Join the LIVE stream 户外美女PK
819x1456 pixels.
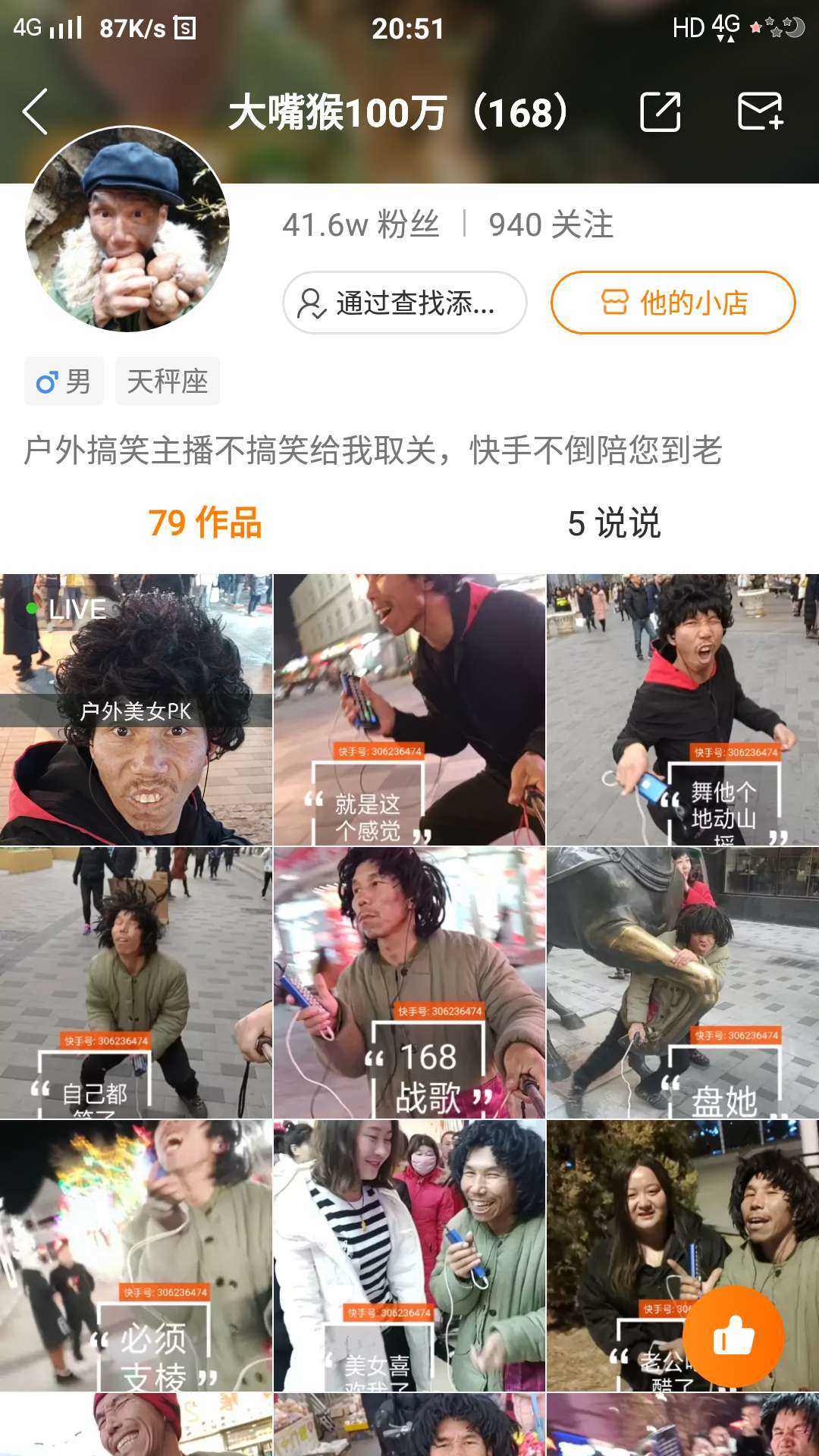[x=136, y=709]
